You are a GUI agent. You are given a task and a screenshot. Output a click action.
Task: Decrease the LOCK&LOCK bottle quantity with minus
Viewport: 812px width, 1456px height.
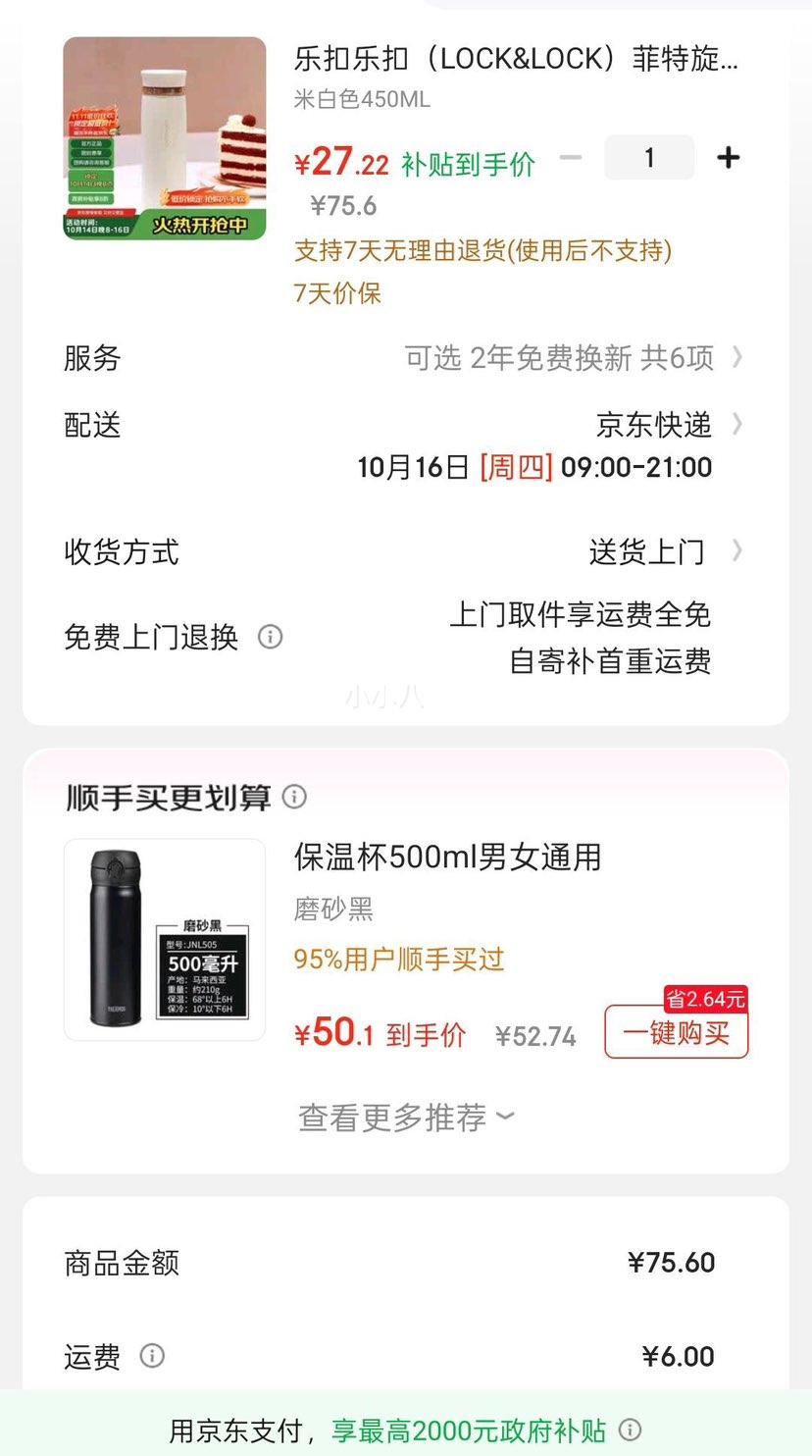[x=571, y=158]
